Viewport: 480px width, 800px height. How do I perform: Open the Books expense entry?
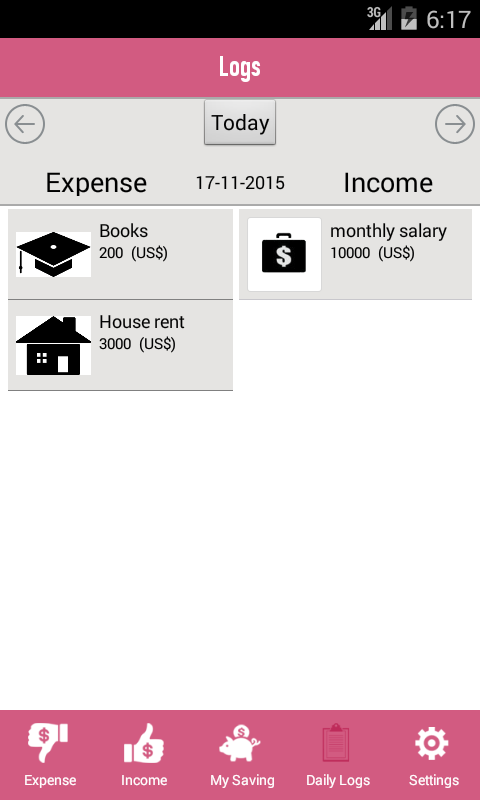pos(120,254)
